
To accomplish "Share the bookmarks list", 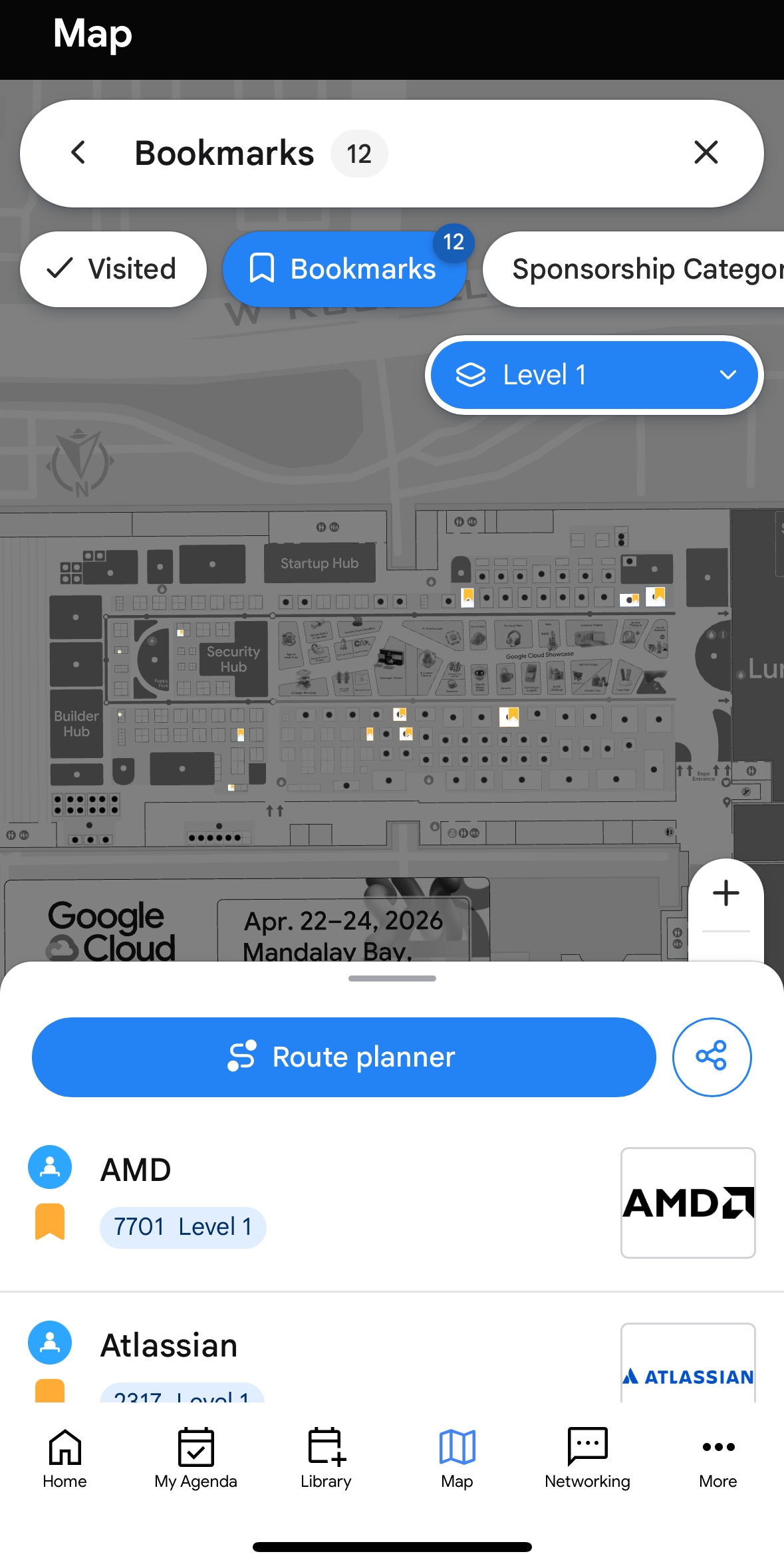I will (712, 1057).
